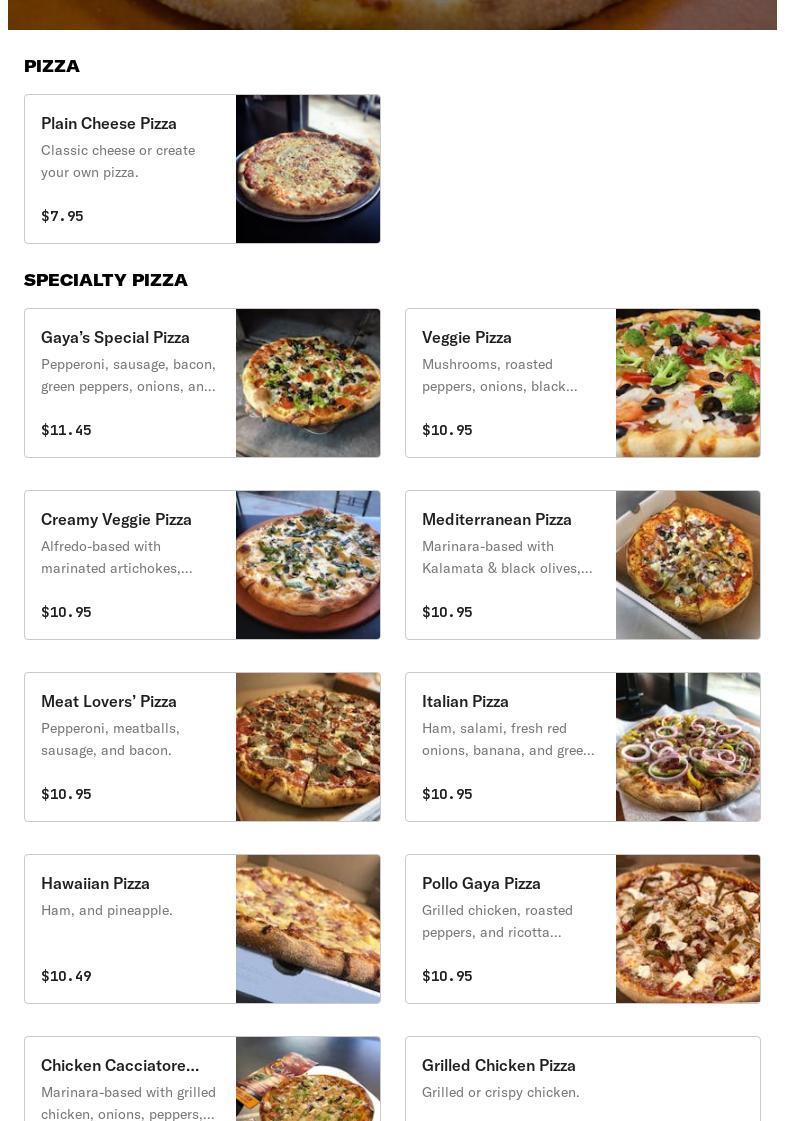Open the Chicken Cacciatore pizza card
The height and width of the screenshot is (1121, 785).
[202, 1080]
